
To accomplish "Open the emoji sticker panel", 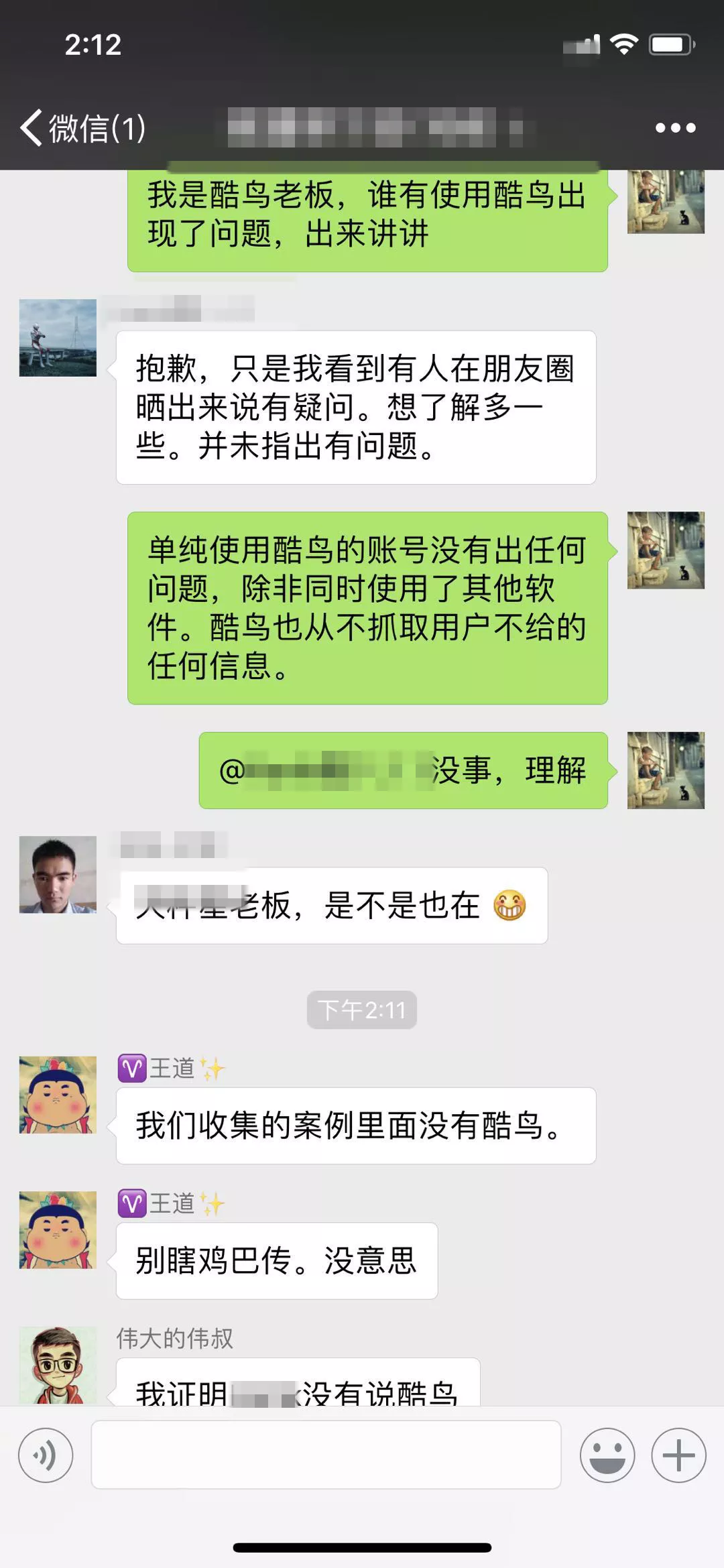I will tap(607, 1455).
